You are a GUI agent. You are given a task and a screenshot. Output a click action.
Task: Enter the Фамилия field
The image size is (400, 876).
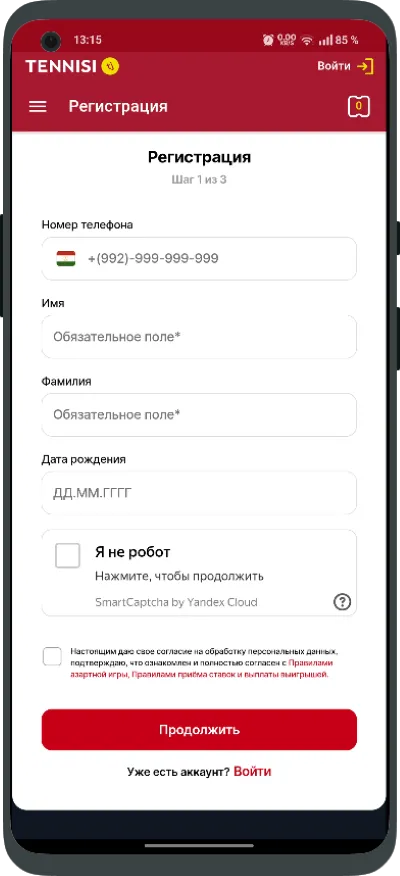click(x=199, y=415)
